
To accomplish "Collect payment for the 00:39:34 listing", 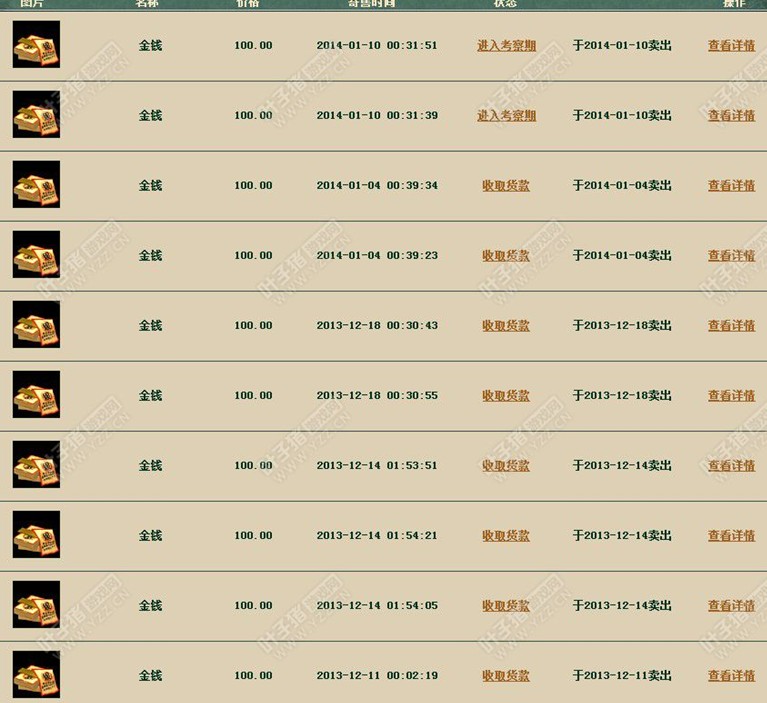I will pyautogui.click(x=506, y=186).
